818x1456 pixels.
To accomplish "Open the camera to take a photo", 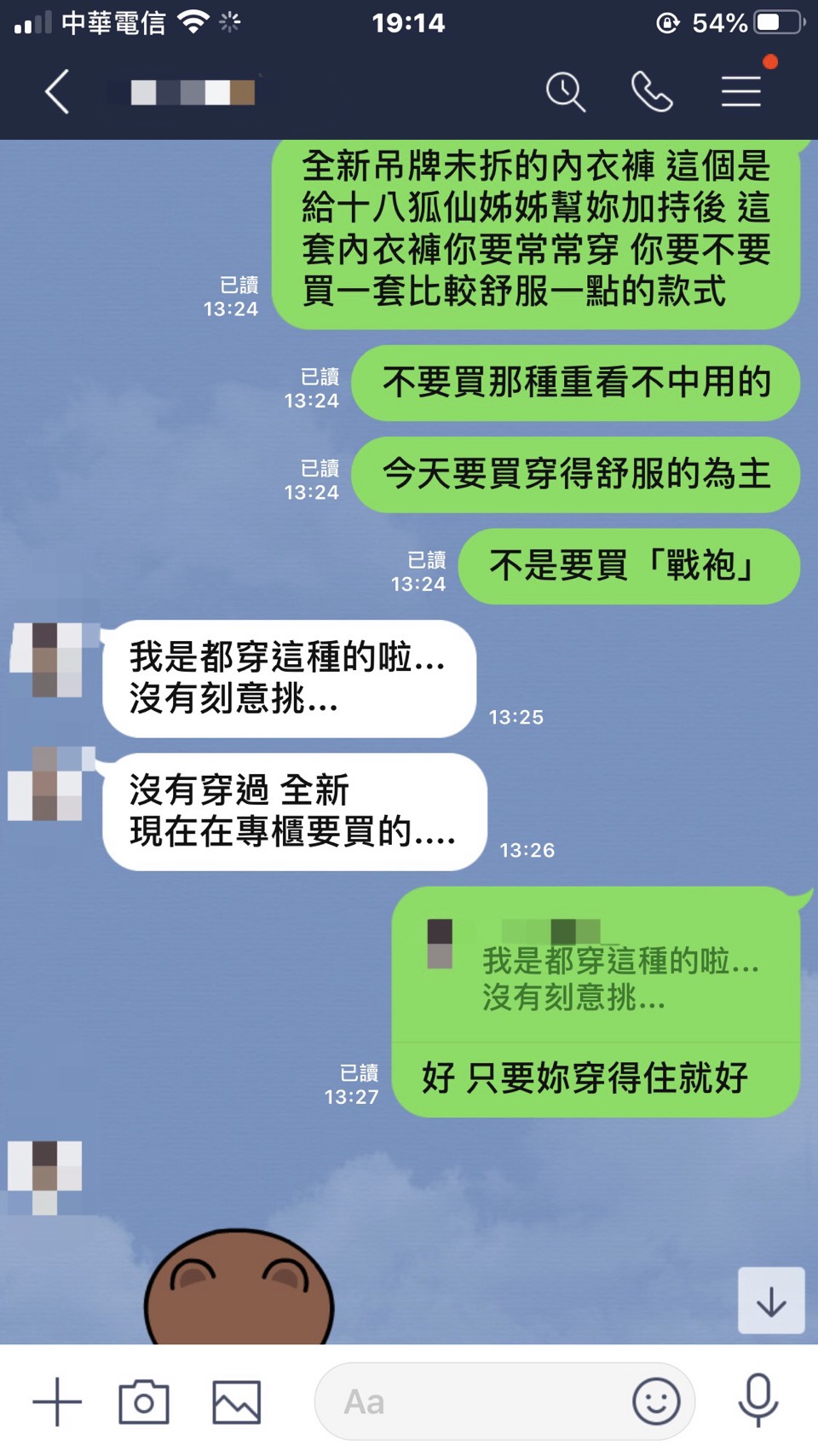I will pyautogui.click(x=144, y=1401).
